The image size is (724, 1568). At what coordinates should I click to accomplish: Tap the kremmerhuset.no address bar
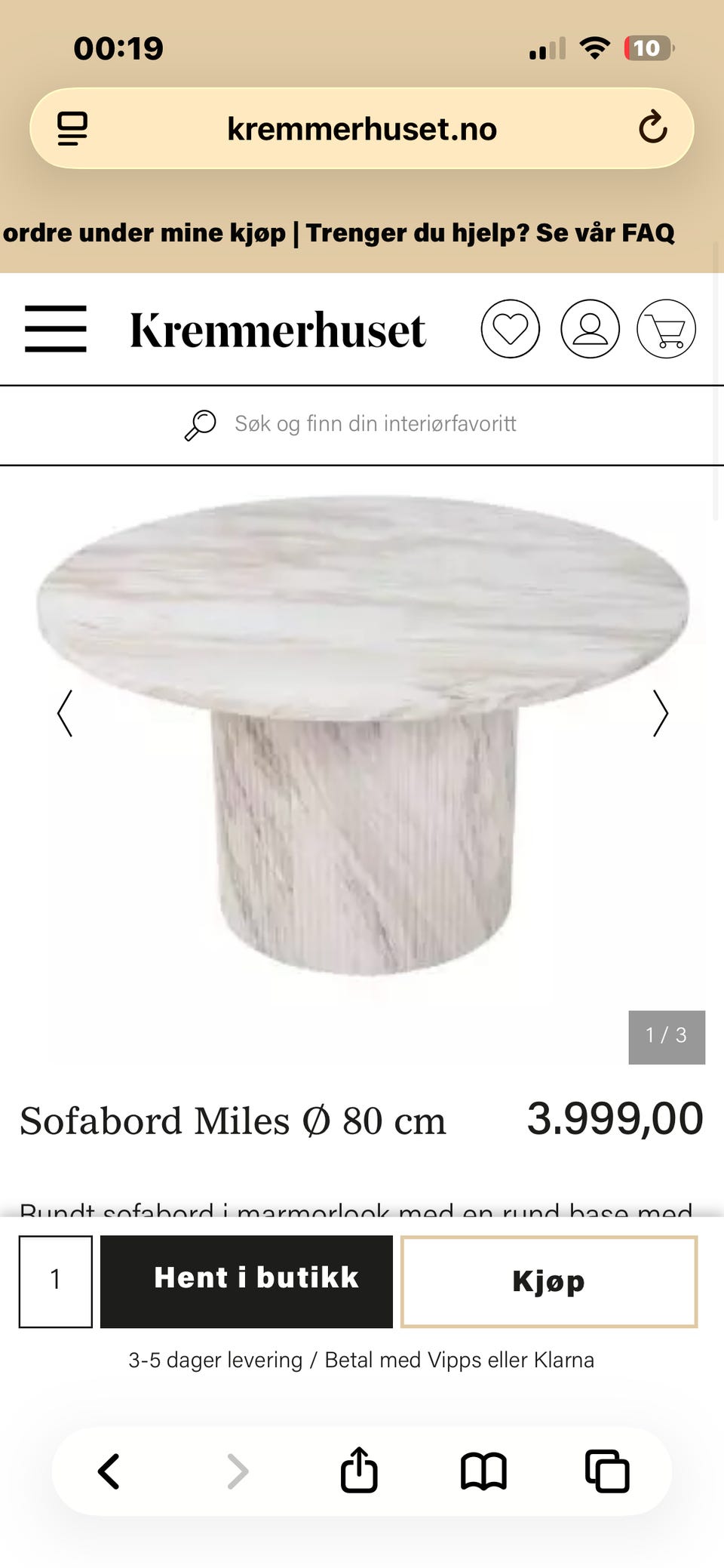coord(362,129)
